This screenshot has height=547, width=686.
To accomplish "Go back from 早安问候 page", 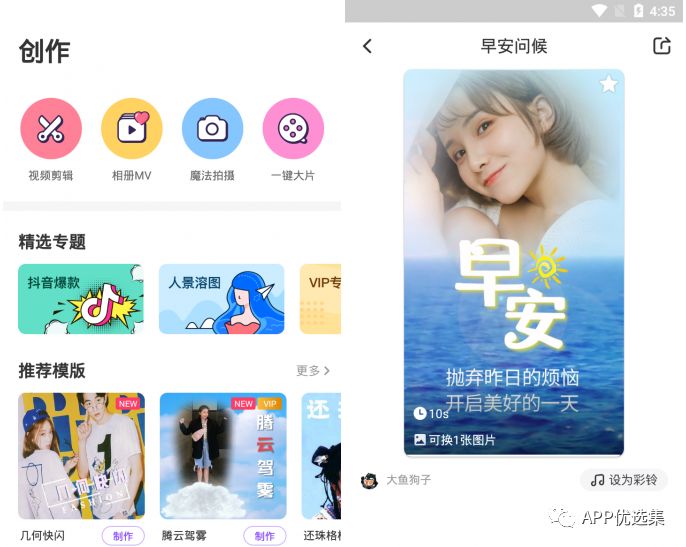I will (x=367, y=46).
